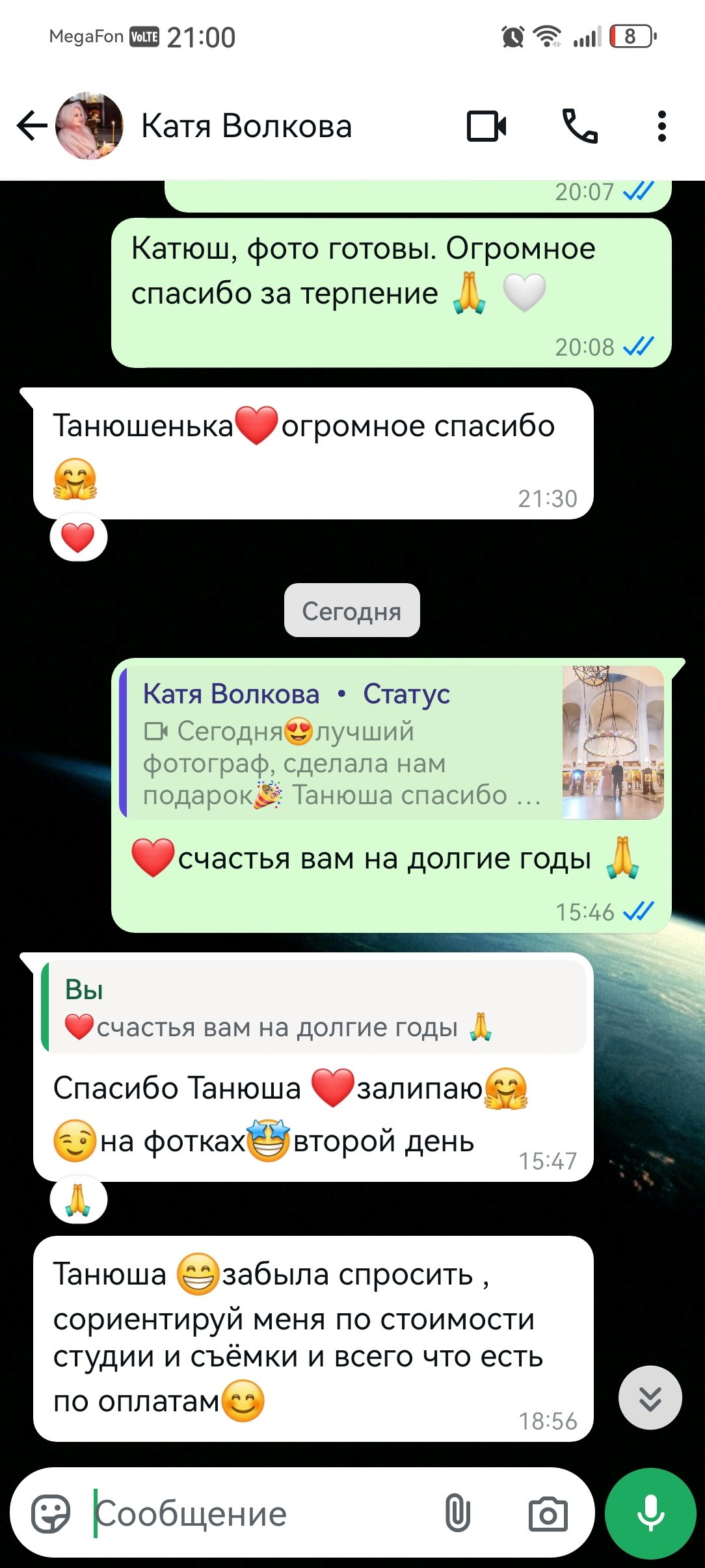The width and height of the screenshot is (705, 1568).
Task: Open the quoted Статус from Катя Волкова
Action: pyautogui.click(x=392, y=742)
